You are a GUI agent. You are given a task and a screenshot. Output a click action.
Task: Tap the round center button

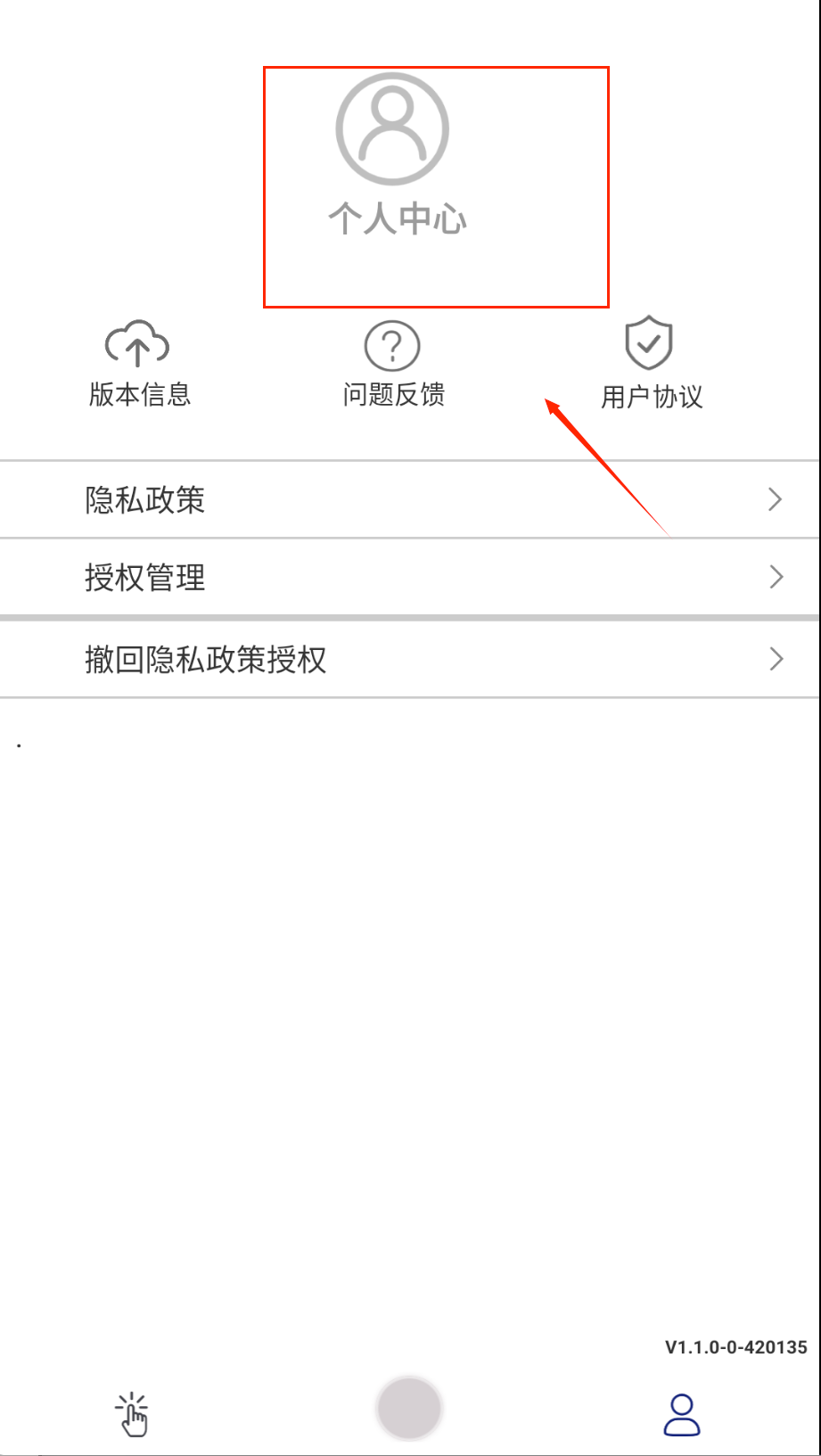(x=409, y=1409)
